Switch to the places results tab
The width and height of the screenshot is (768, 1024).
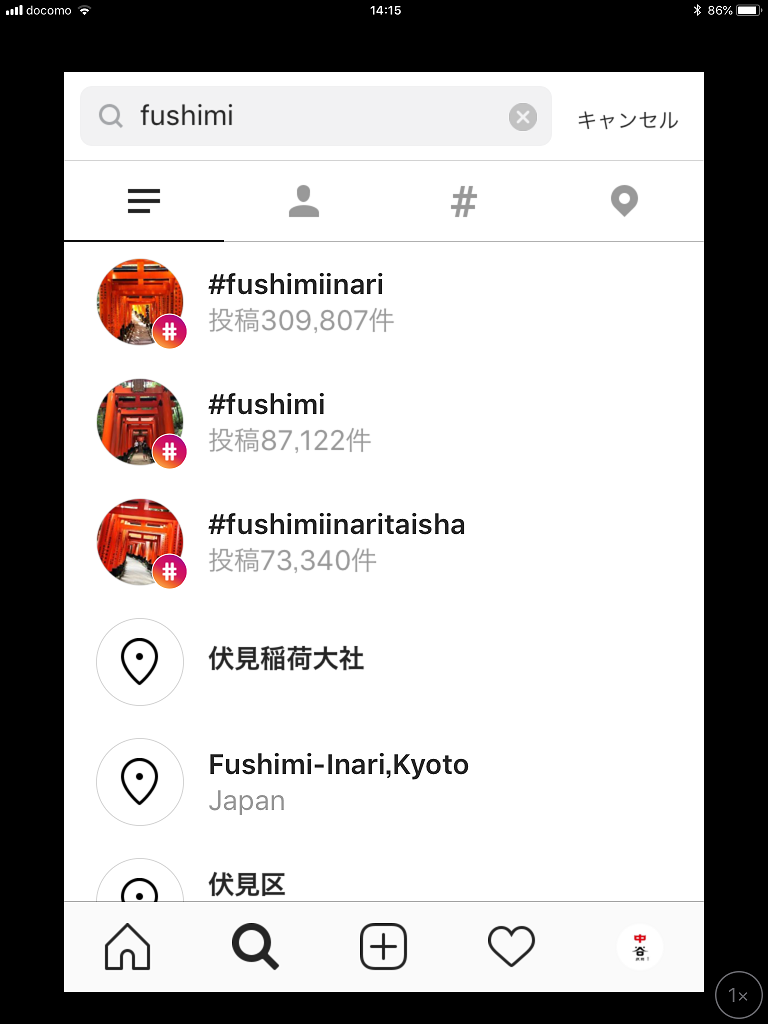click(624, 202)
